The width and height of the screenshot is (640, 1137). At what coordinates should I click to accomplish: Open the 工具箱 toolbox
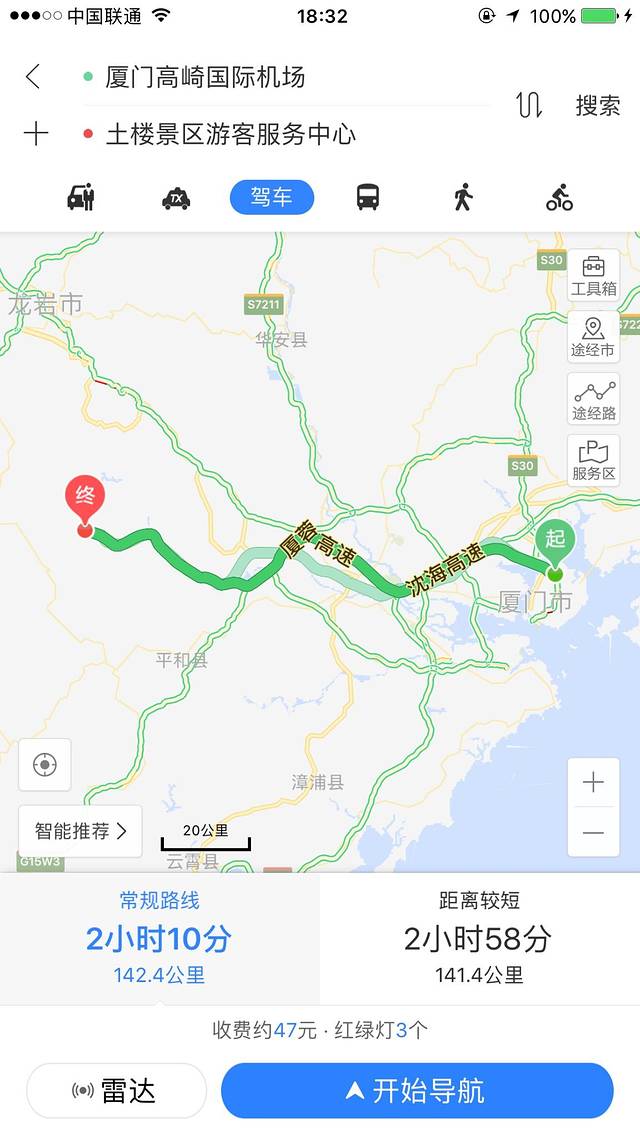[593, 276]
